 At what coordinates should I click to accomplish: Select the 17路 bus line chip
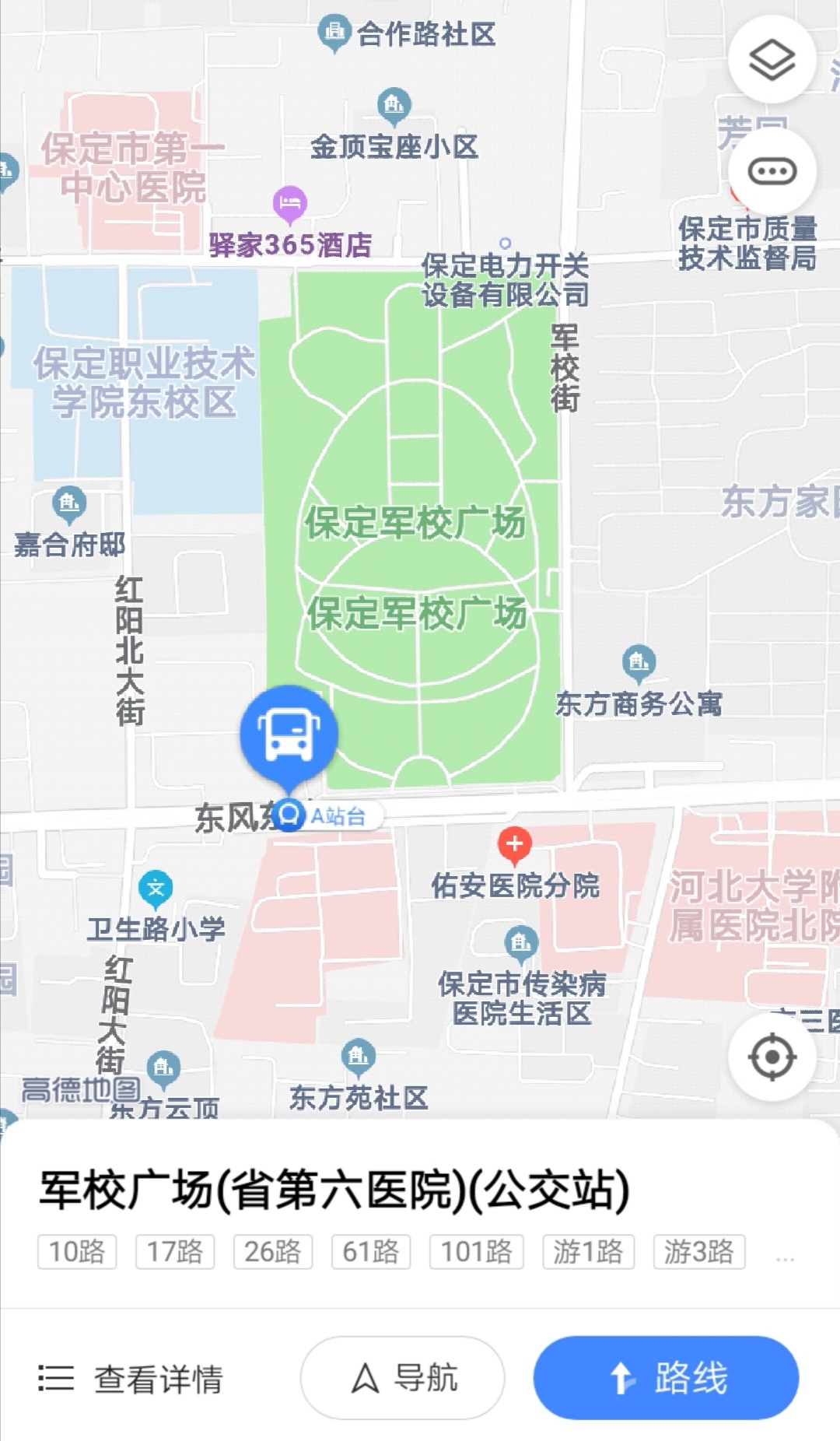click(x=175, y=1251)
